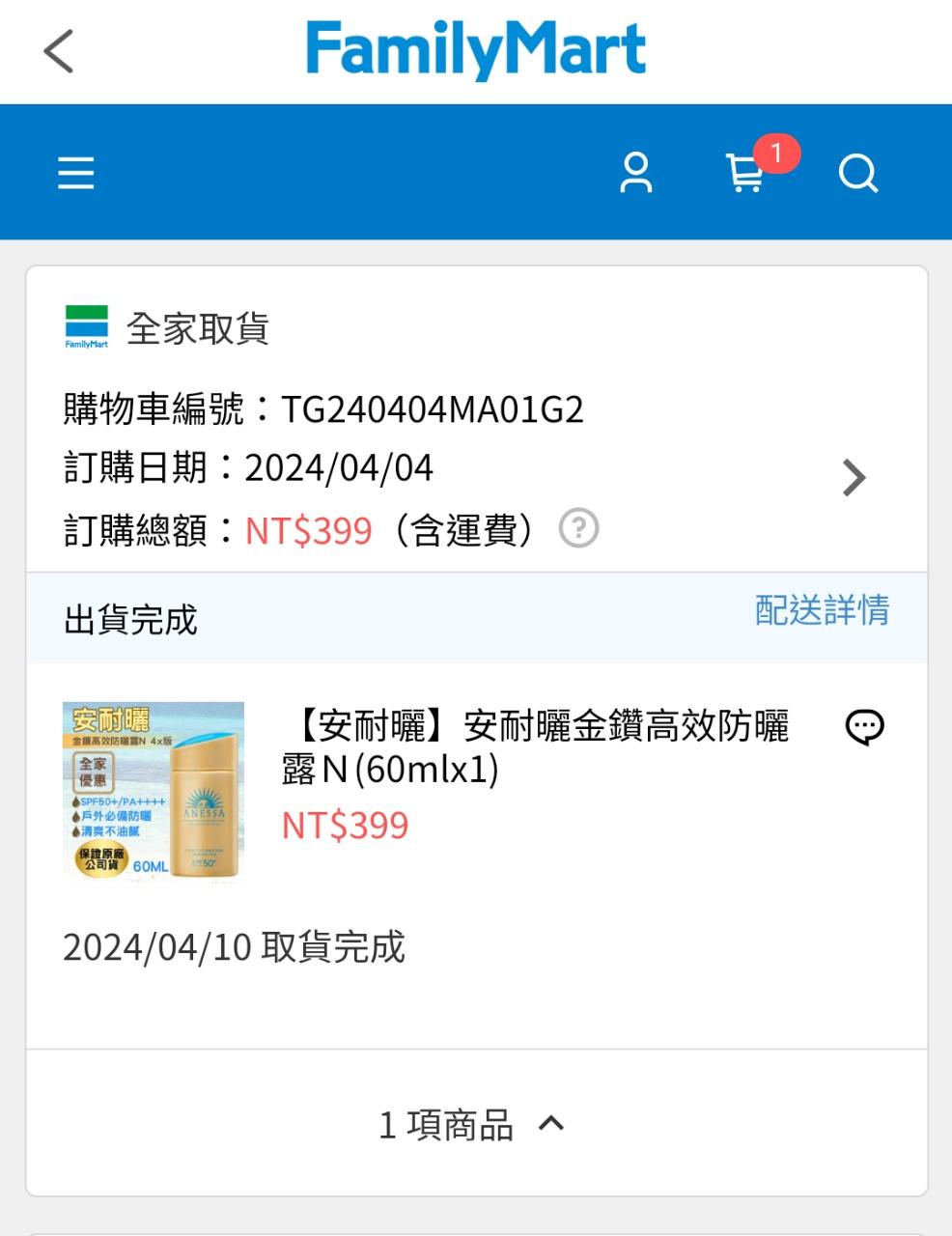Tap the search magnifier icon
The image size is (952, 1236).
(857, 175)
